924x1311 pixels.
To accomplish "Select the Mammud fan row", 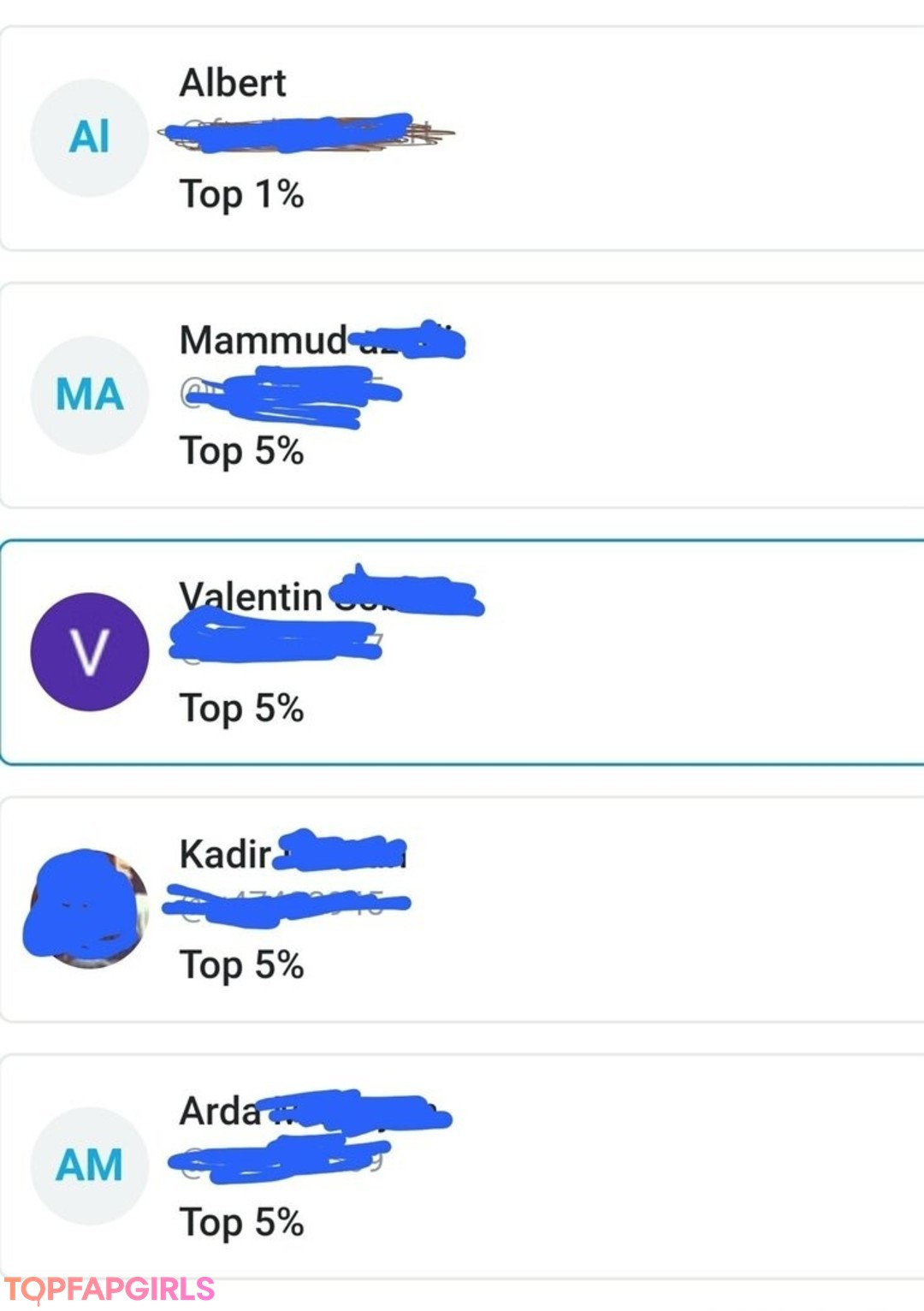I will tap(462, 395).
